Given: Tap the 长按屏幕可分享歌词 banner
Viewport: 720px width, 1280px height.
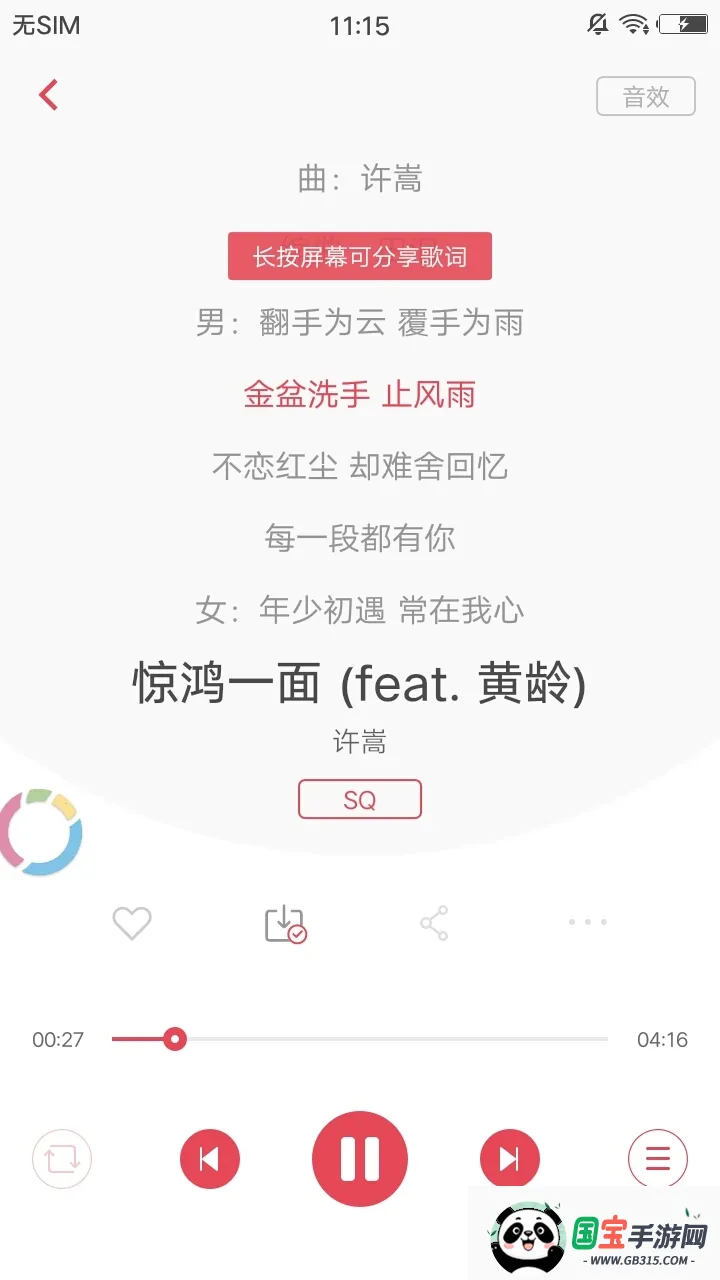Looking at the screenshot, I should pos(360,255).
